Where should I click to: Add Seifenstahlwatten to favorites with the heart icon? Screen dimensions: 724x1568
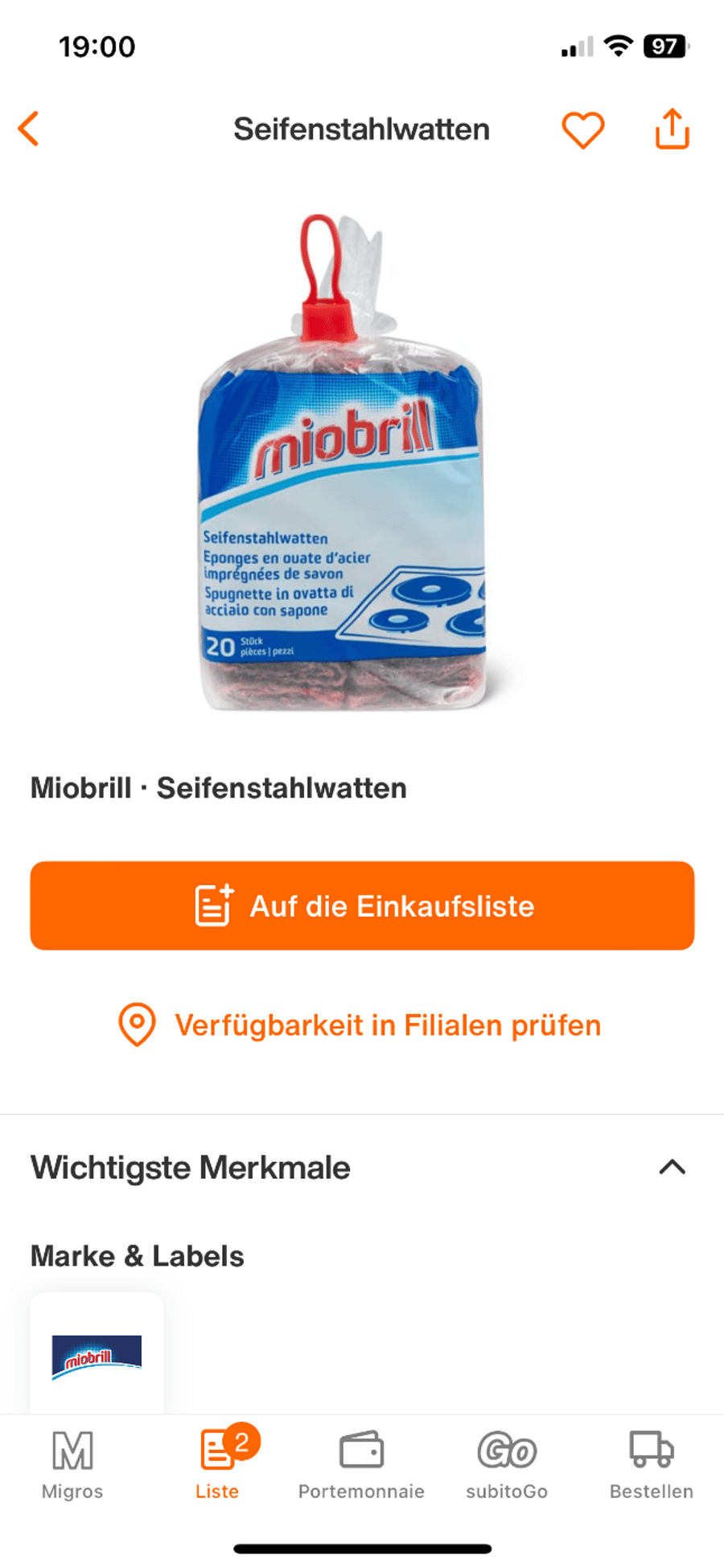tap(582, 129)
